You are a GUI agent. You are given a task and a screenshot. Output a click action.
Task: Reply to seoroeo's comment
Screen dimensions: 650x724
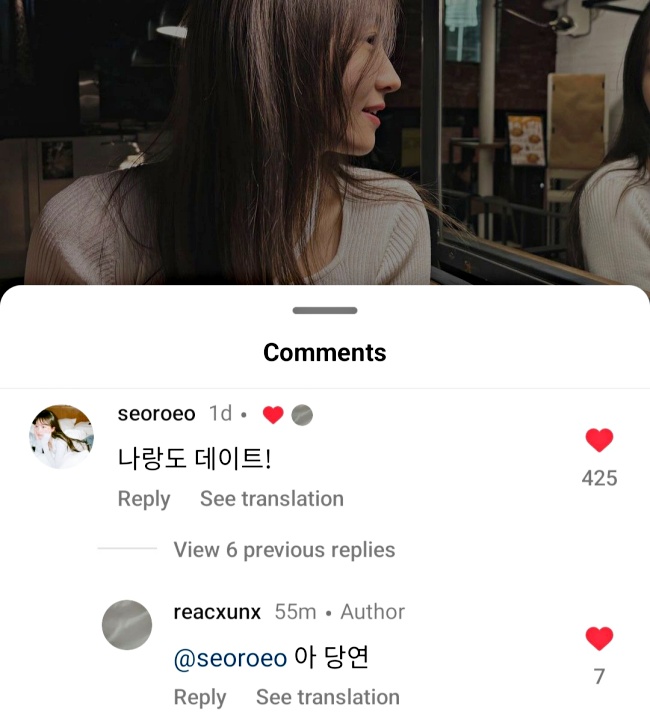pyautogui.click(x=144, y=499)
